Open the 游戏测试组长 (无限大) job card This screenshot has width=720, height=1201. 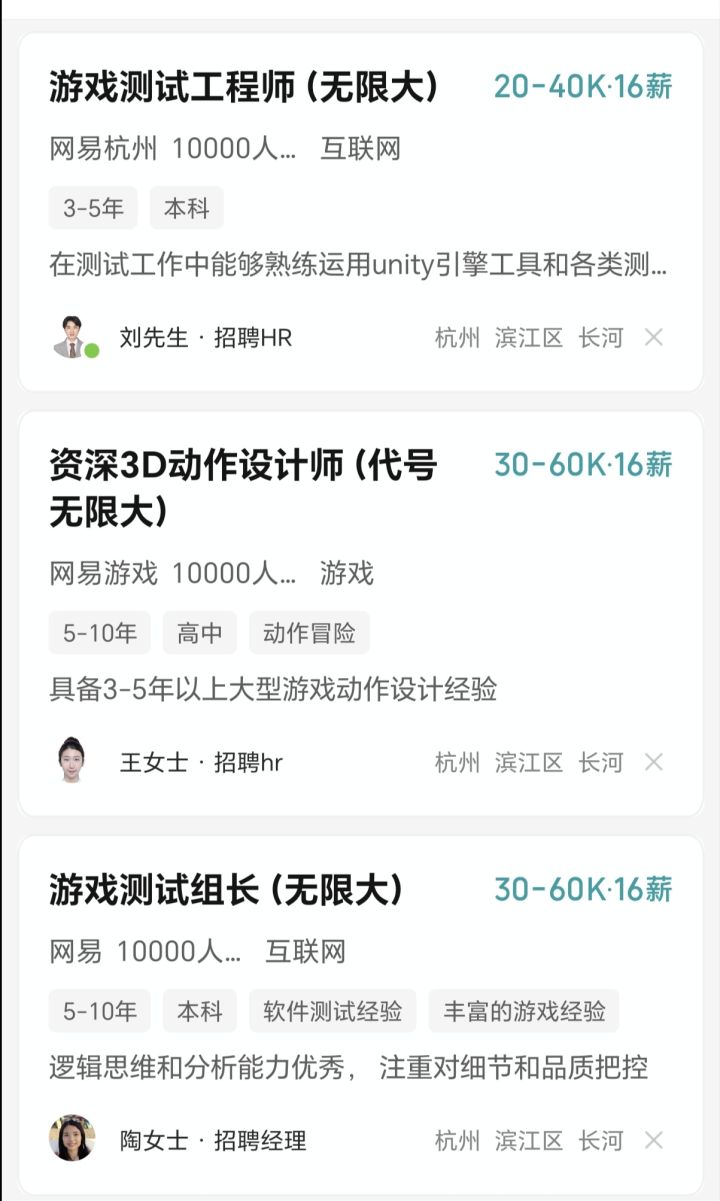pyautogui.click(x=360, y=1014)
